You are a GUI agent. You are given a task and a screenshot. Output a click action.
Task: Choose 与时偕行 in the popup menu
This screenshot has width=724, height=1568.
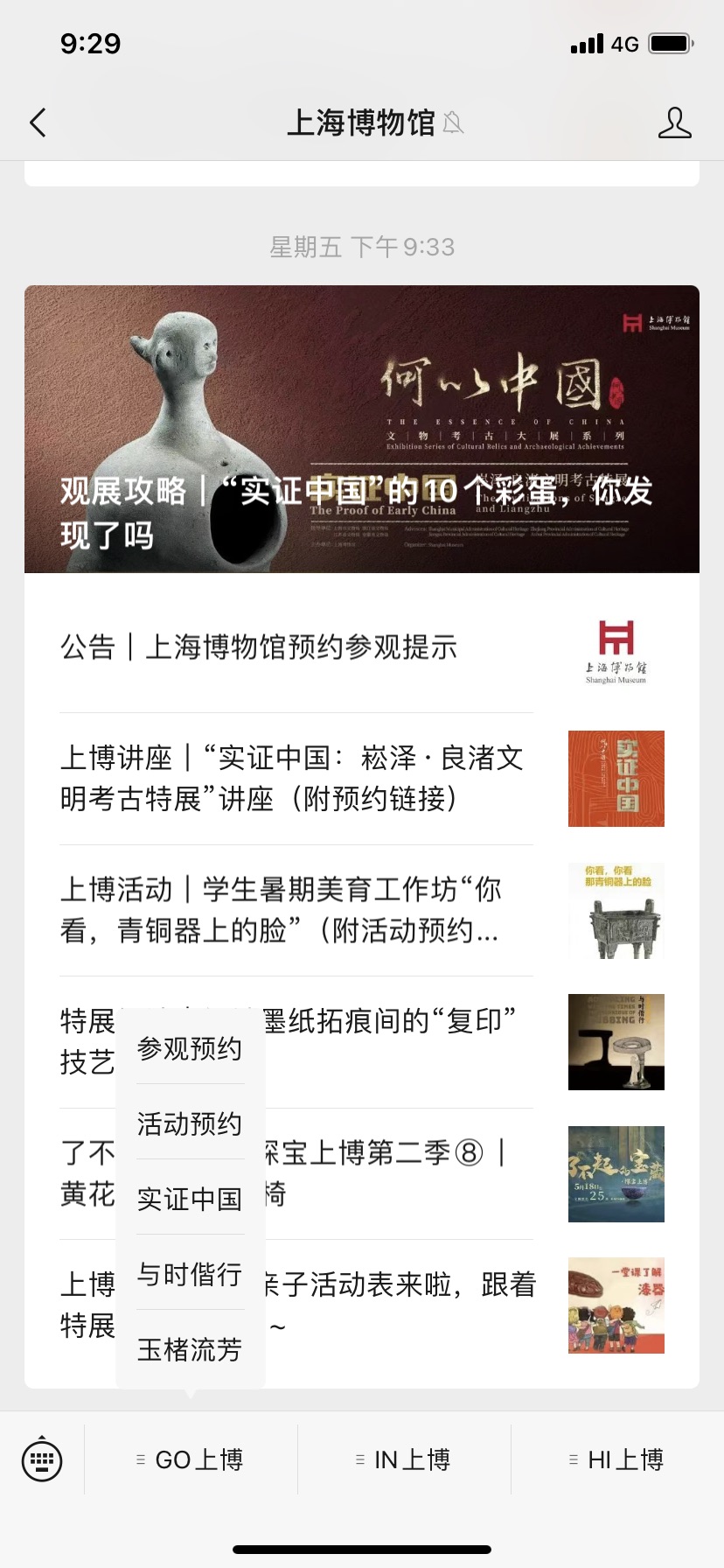tap(190, 1274)
